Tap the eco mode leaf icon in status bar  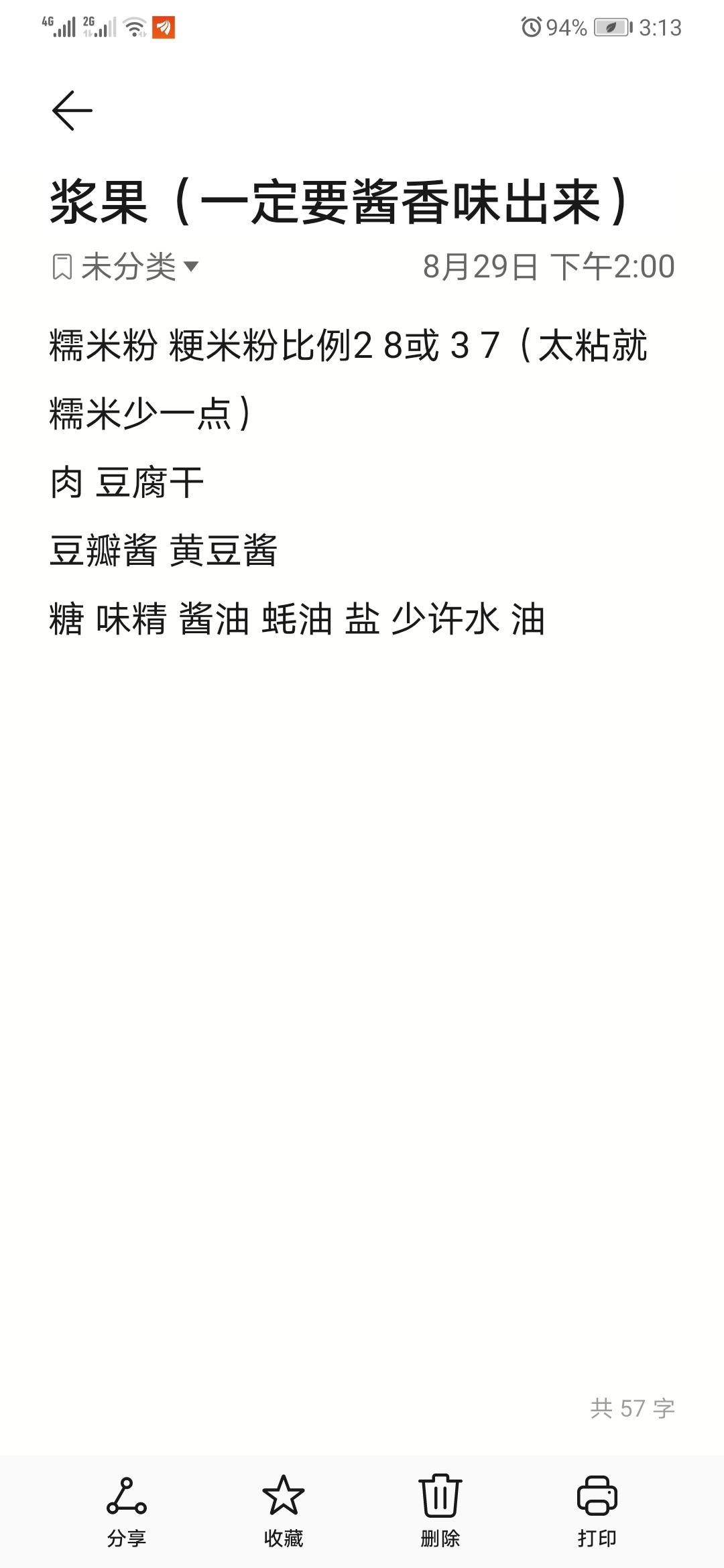pos(613,27)
